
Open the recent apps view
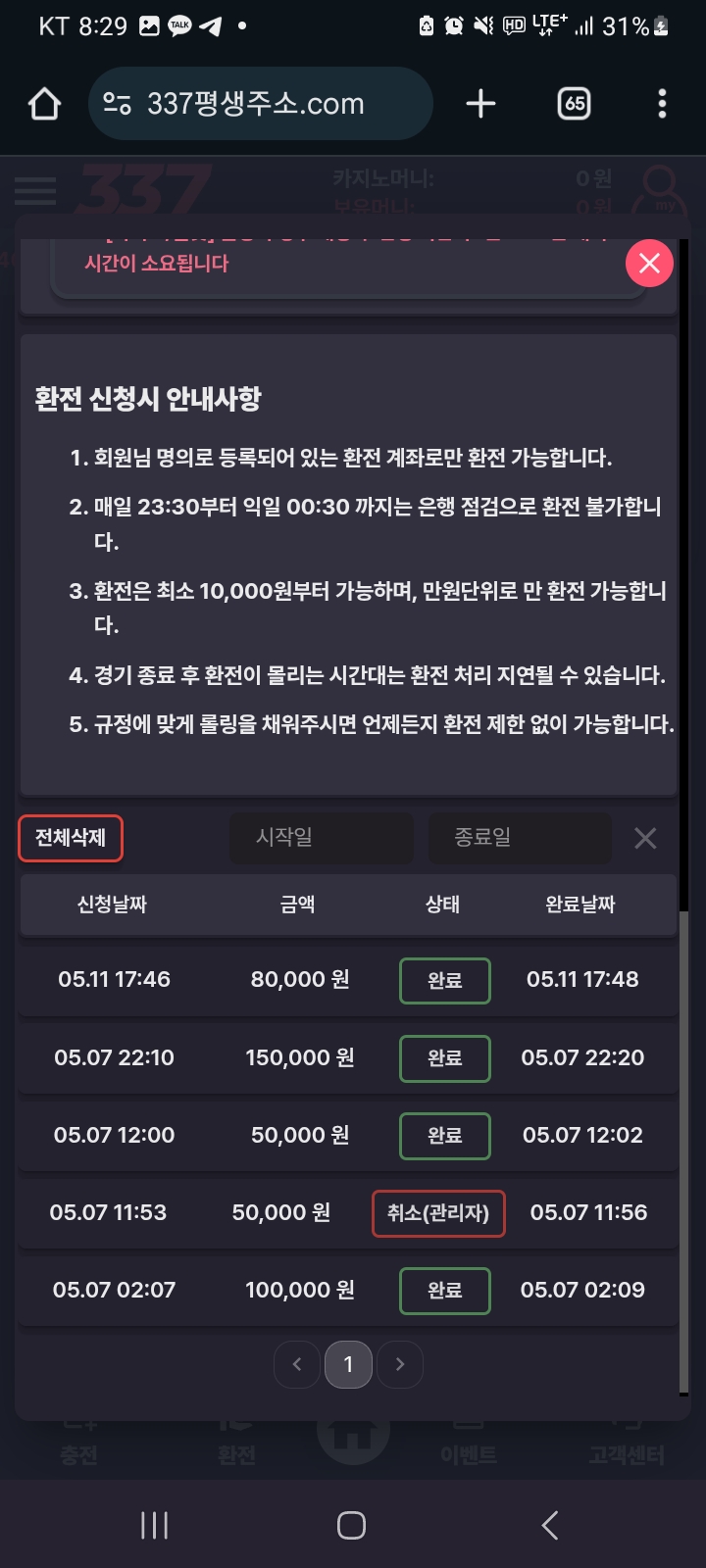155,1525
